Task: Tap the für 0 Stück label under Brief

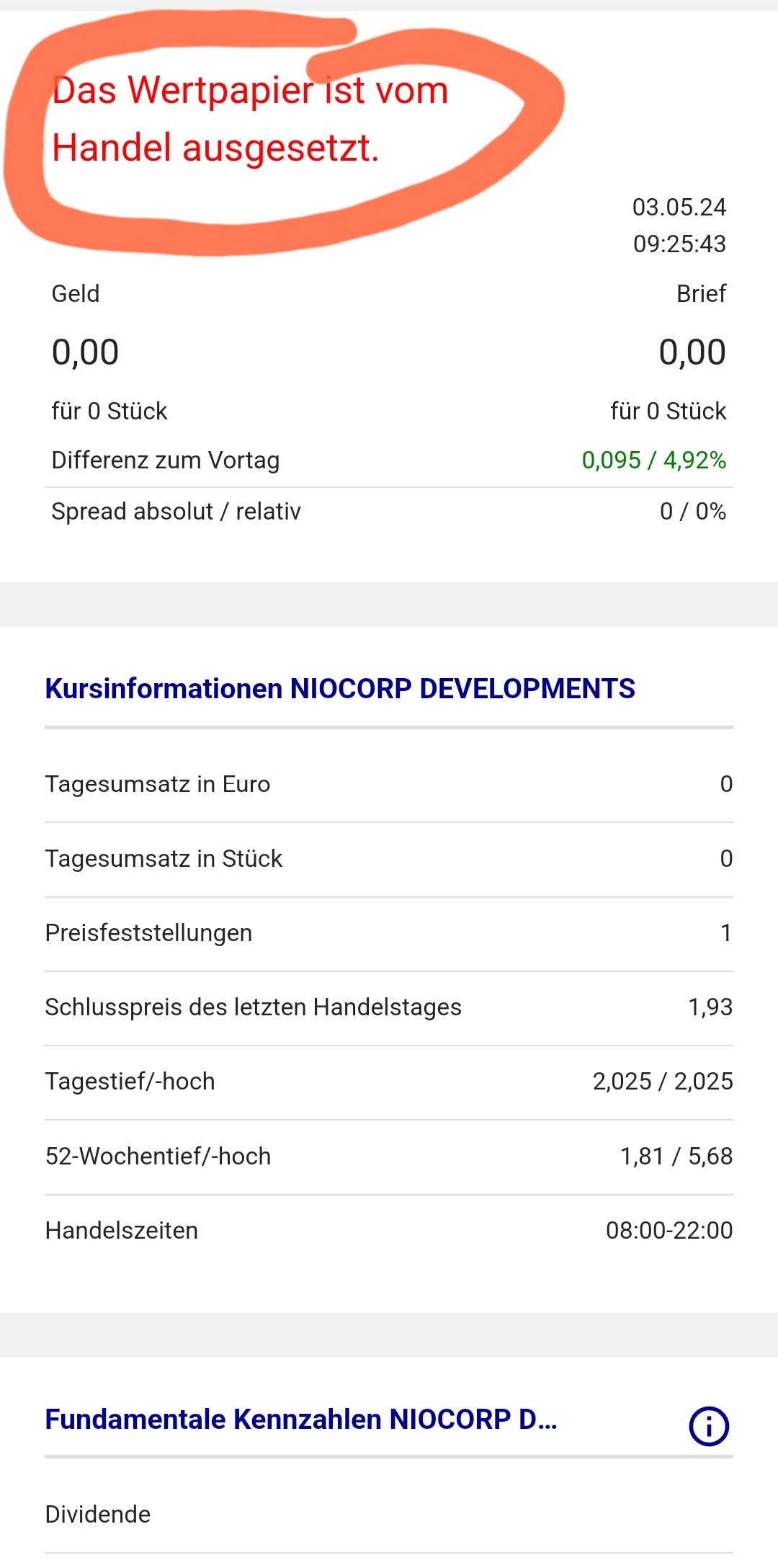Action: tap(669, 411)
